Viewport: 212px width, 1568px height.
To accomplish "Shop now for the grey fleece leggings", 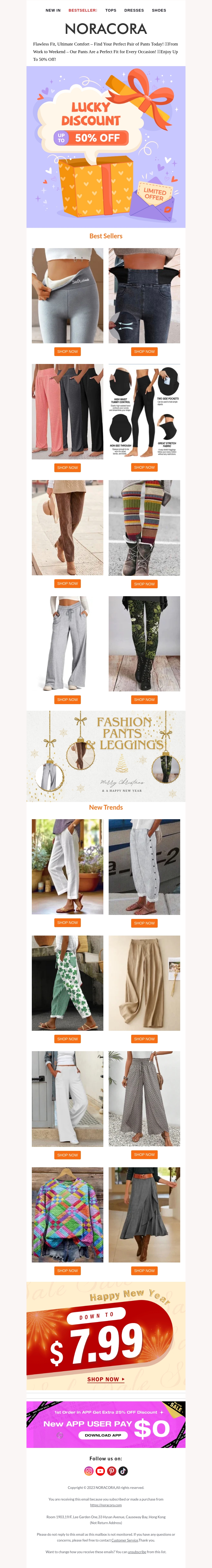I will 67,352.
